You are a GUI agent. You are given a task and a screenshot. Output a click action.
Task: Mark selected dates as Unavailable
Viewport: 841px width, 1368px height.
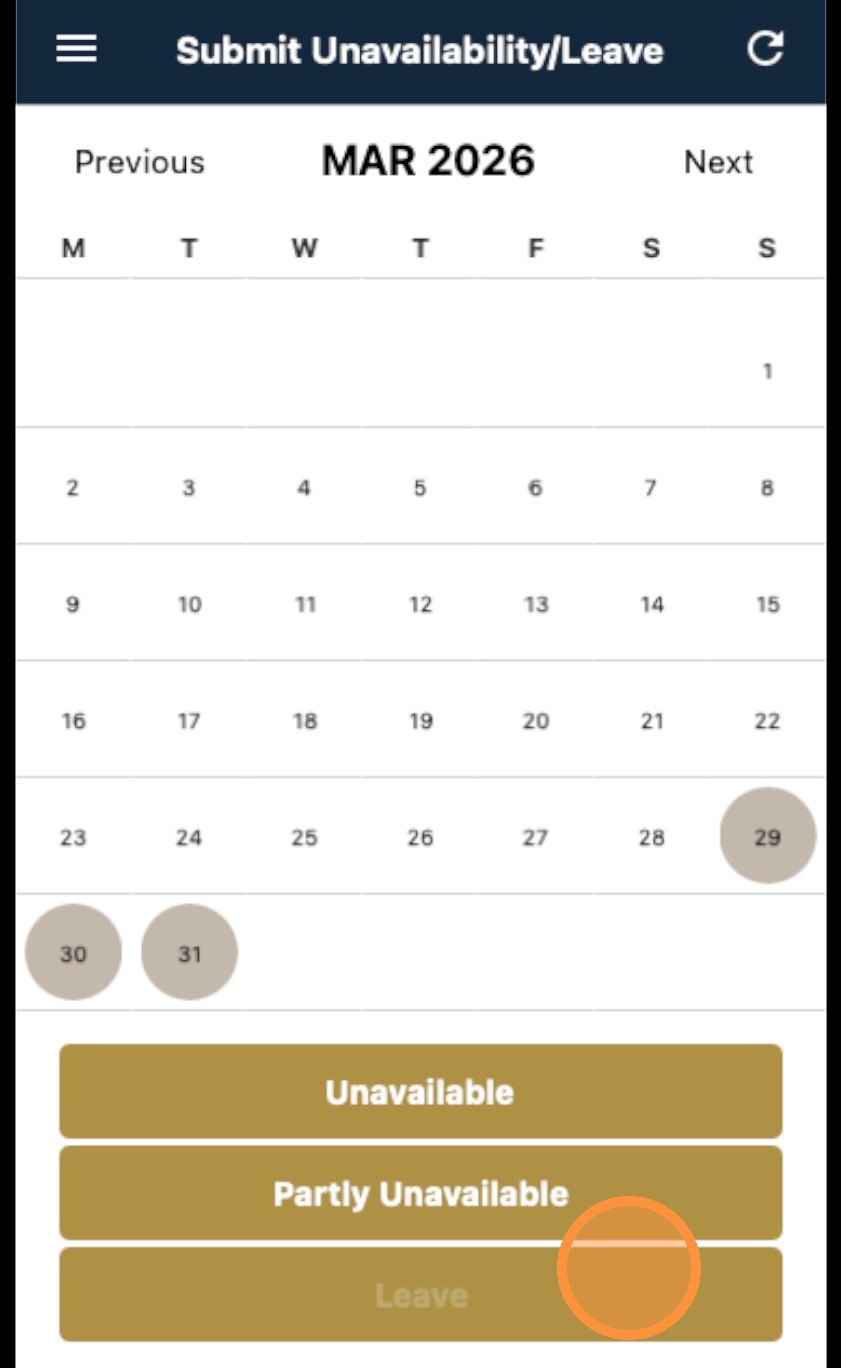pos(420,1092)
